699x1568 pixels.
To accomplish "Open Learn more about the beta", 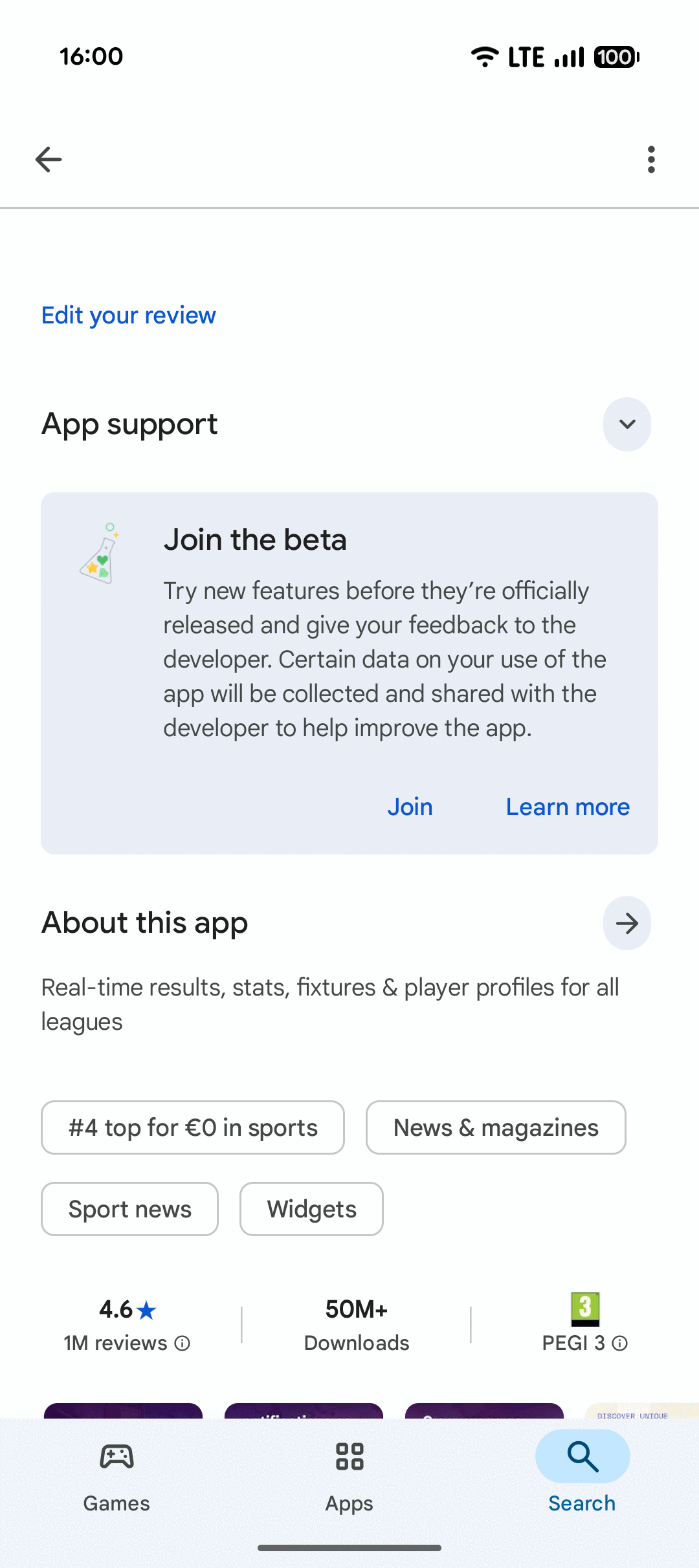I will pyautogui.click(x=567, y=807).
